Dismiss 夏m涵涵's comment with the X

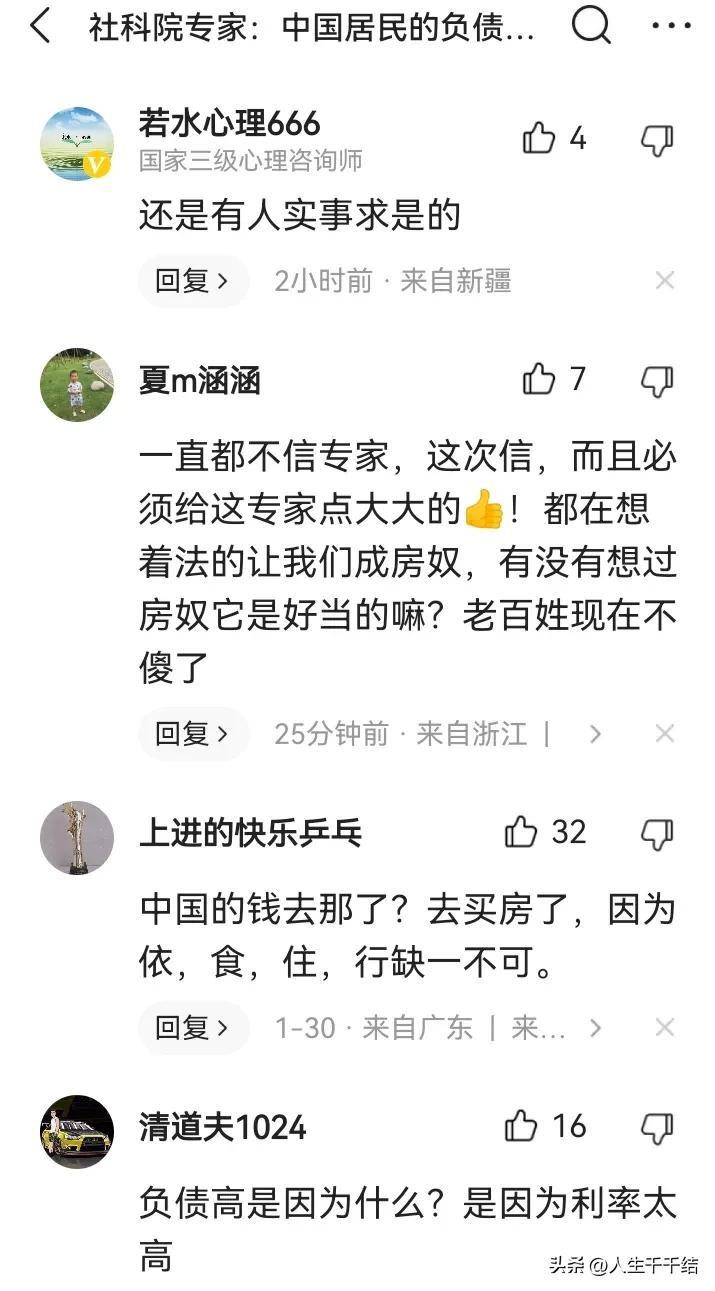click(x=665, y=734)
